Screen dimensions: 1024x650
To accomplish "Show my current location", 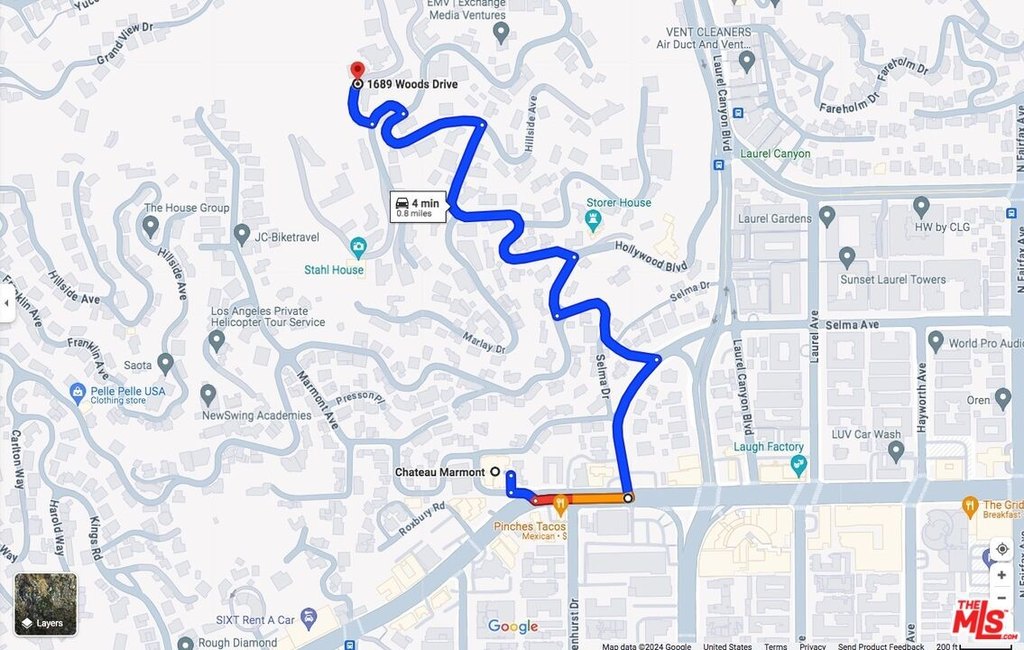I will [x=1001, y=550].
